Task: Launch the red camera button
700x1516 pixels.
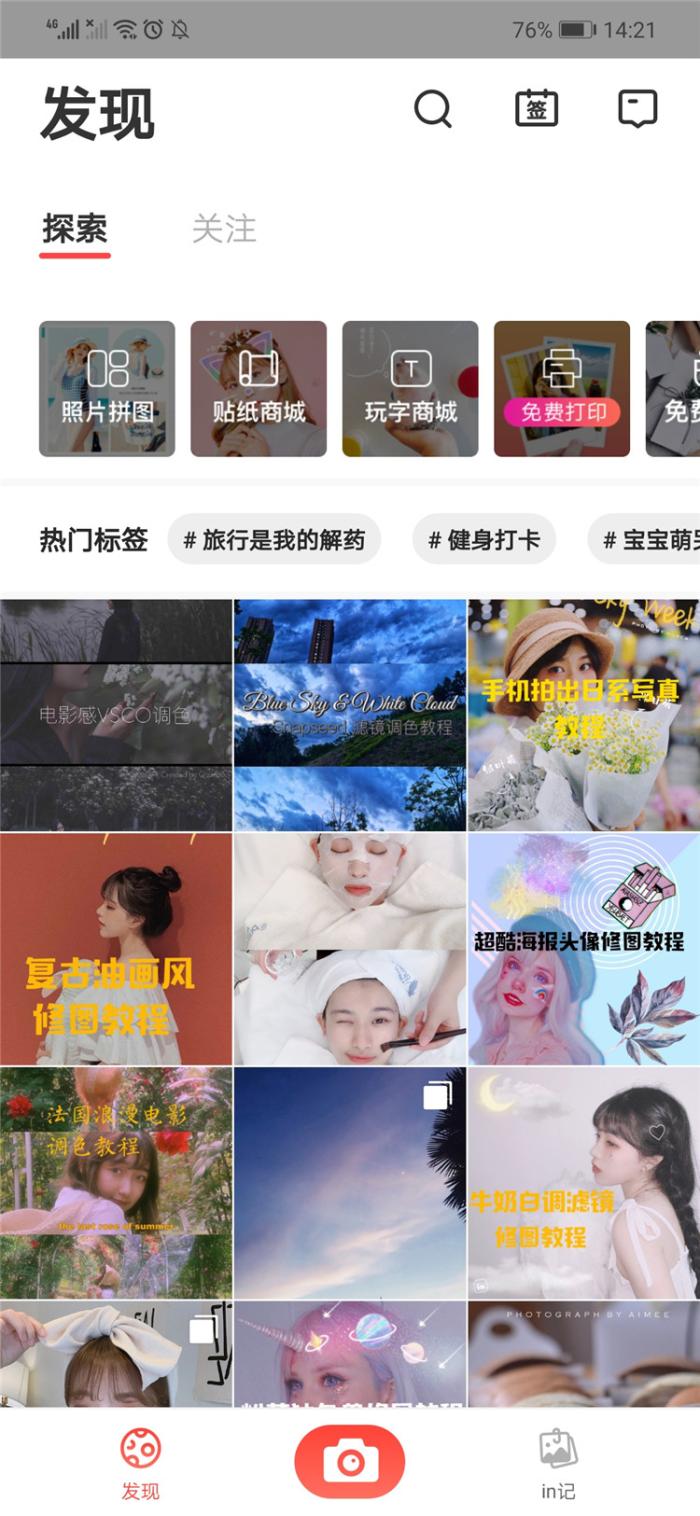Action: pyautogui.click(x=349, y=1462)
